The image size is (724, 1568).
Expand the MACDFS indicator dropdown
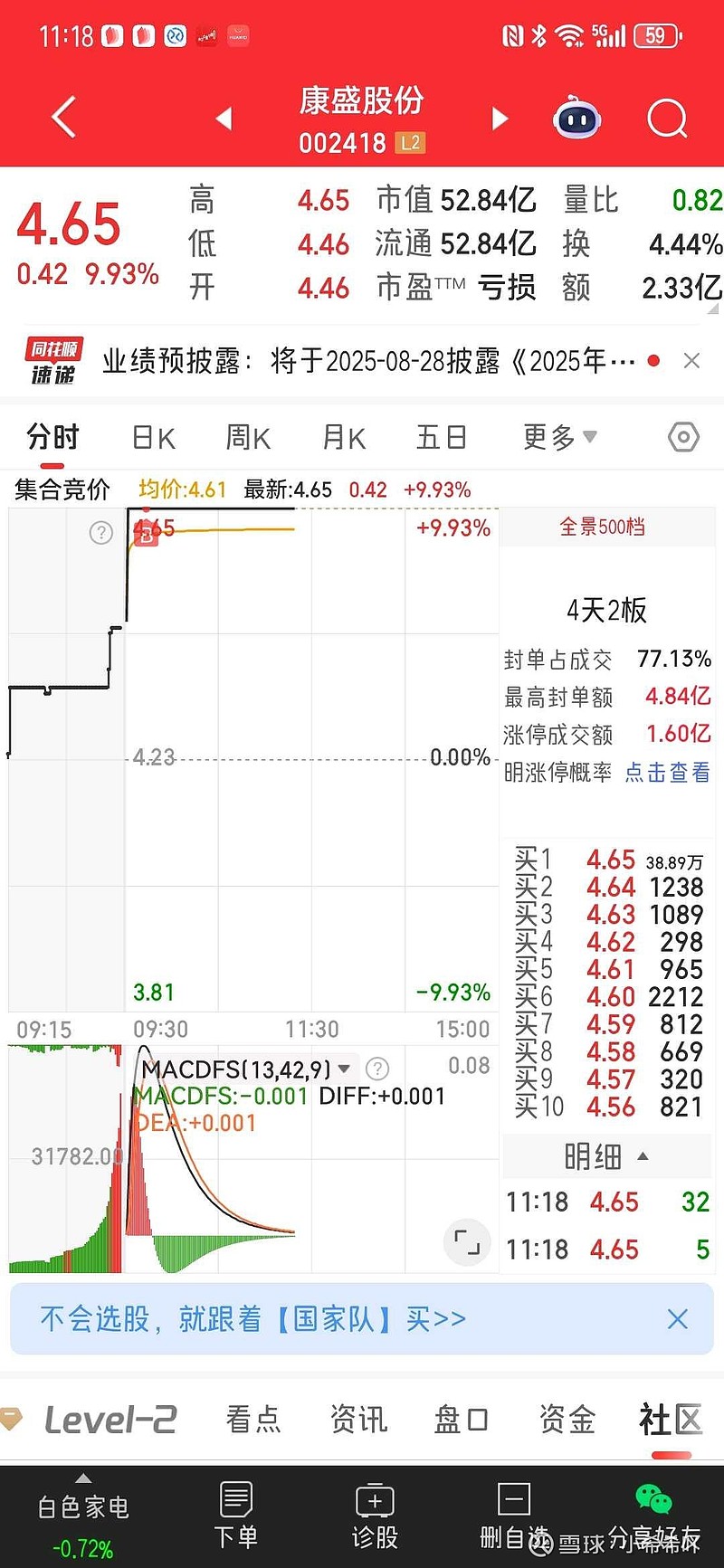coord(344,1069)
